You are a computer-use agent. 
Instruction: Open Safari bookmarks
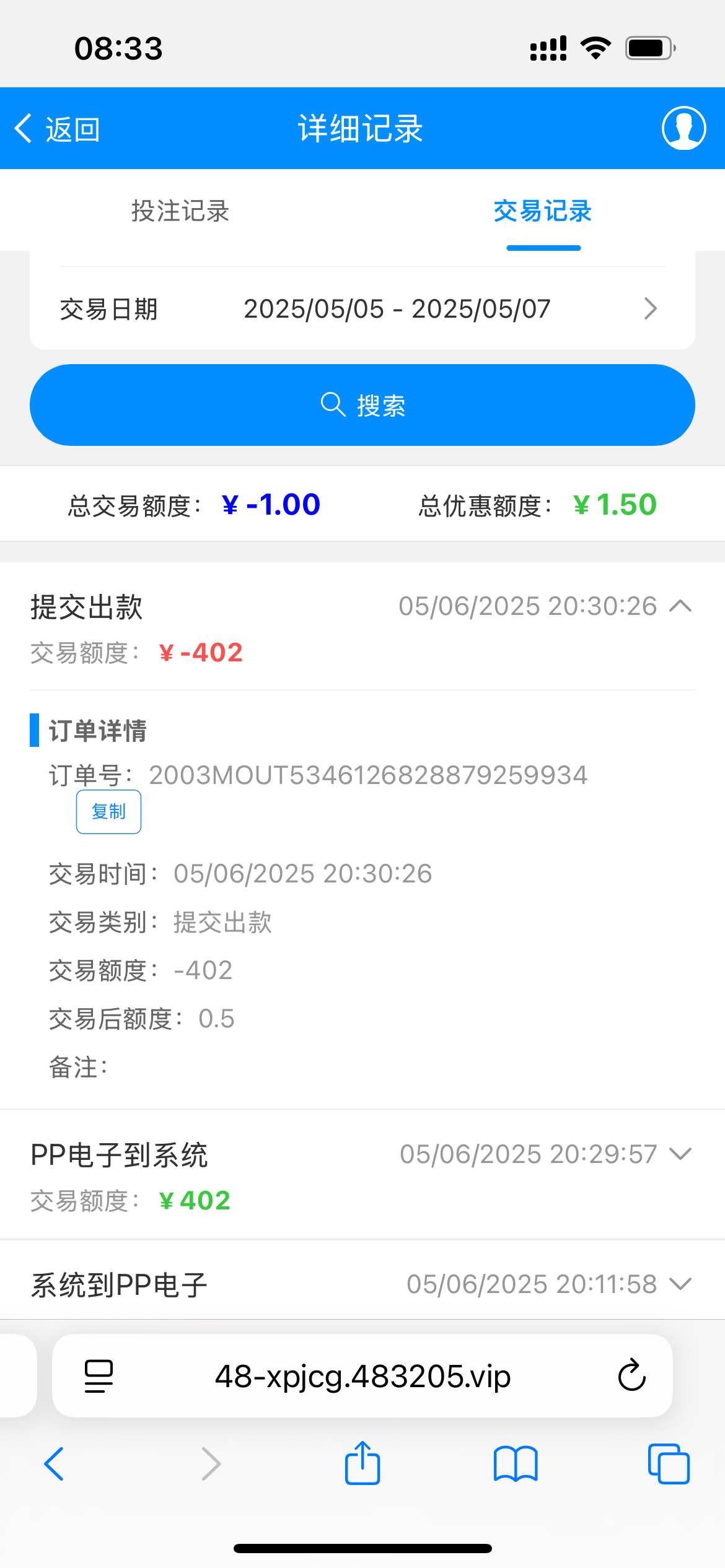(516, 1464)
